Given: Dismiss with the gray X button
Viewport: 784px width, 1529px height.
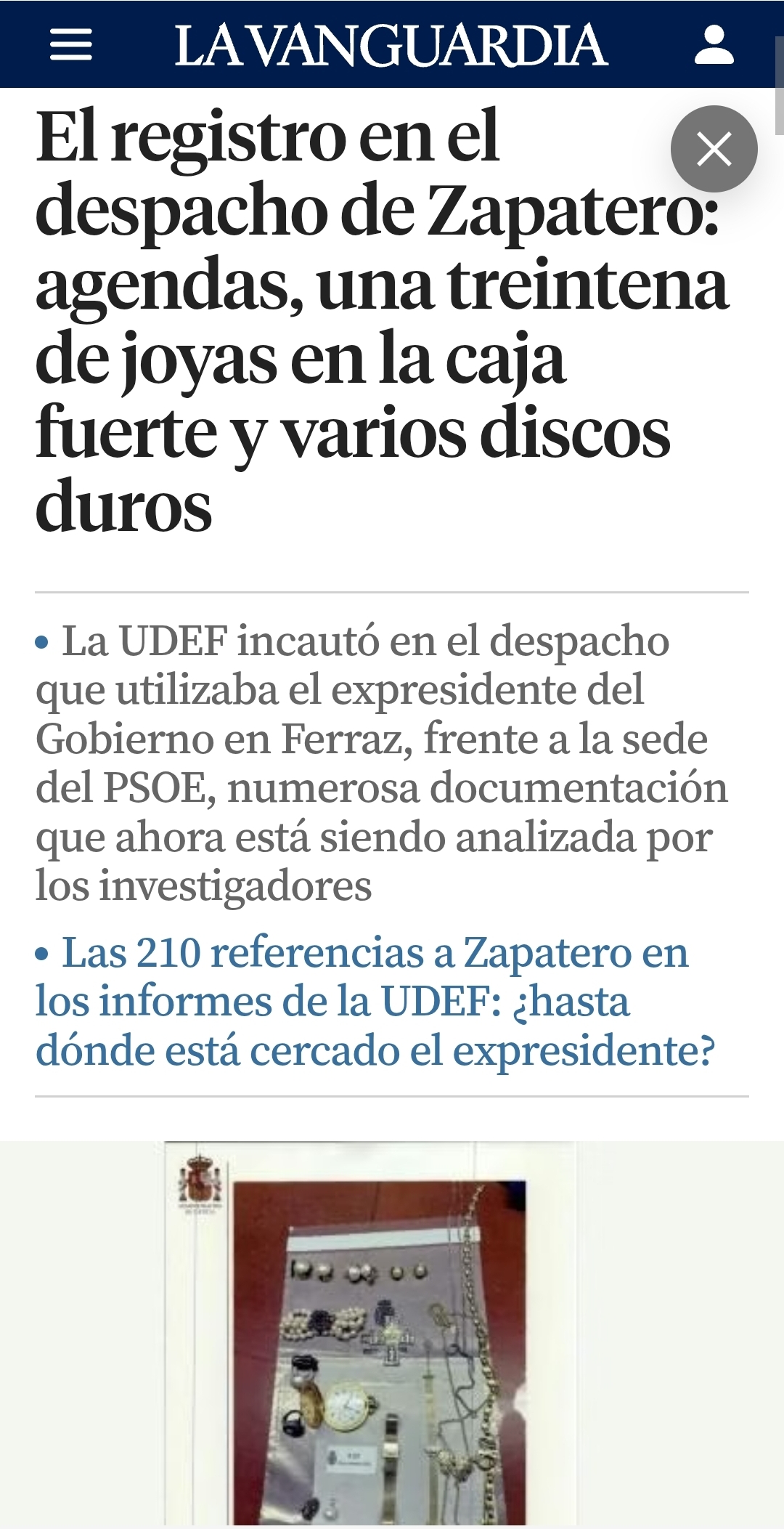Looking at the screenshot, I should (x=714, y=149).
